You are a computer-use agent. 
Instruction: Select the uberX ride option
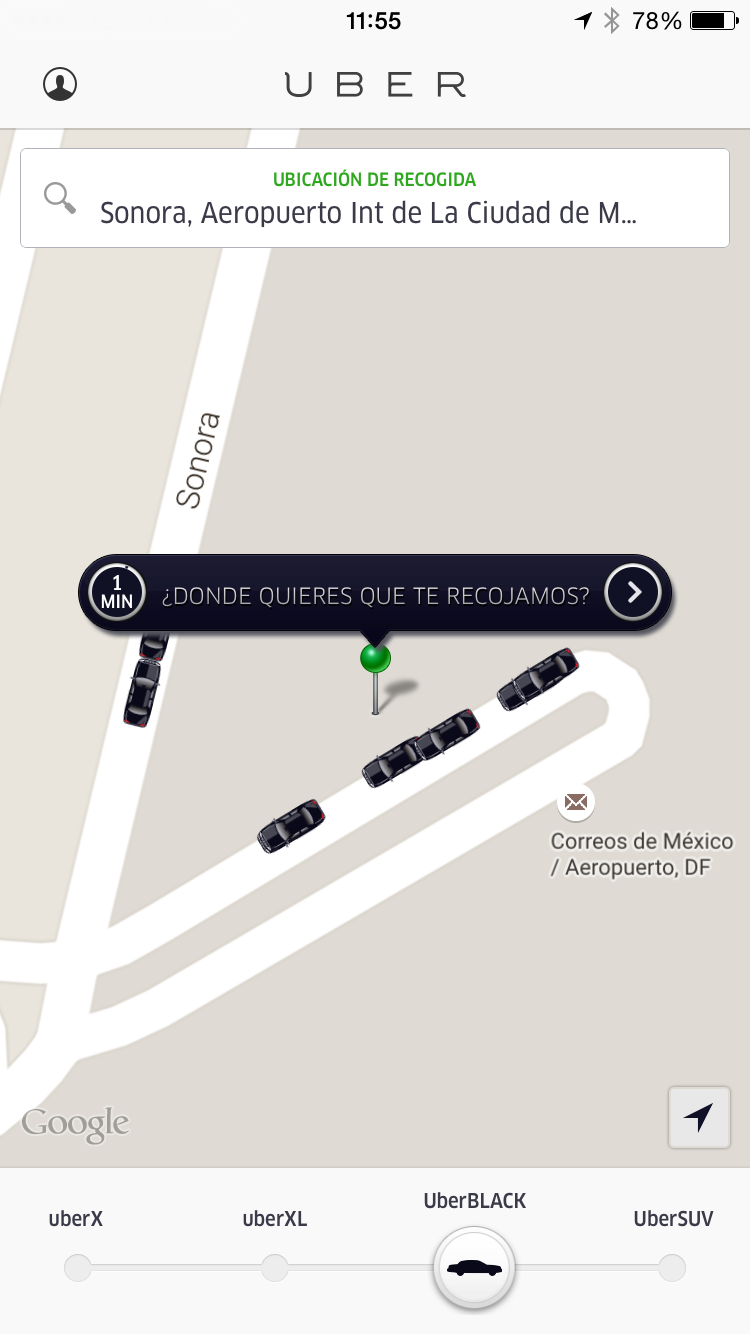(x=77, y=1268)
